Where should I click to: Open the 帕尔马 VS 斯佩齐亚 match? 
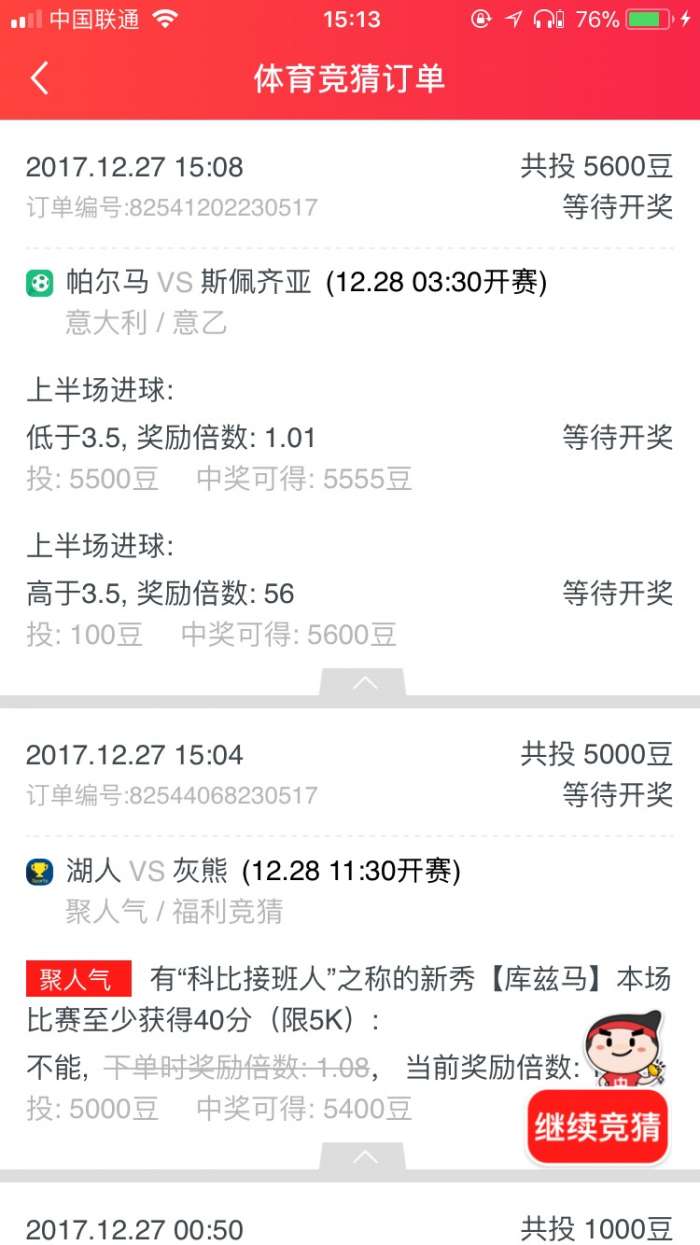click(x=286, y=282)
